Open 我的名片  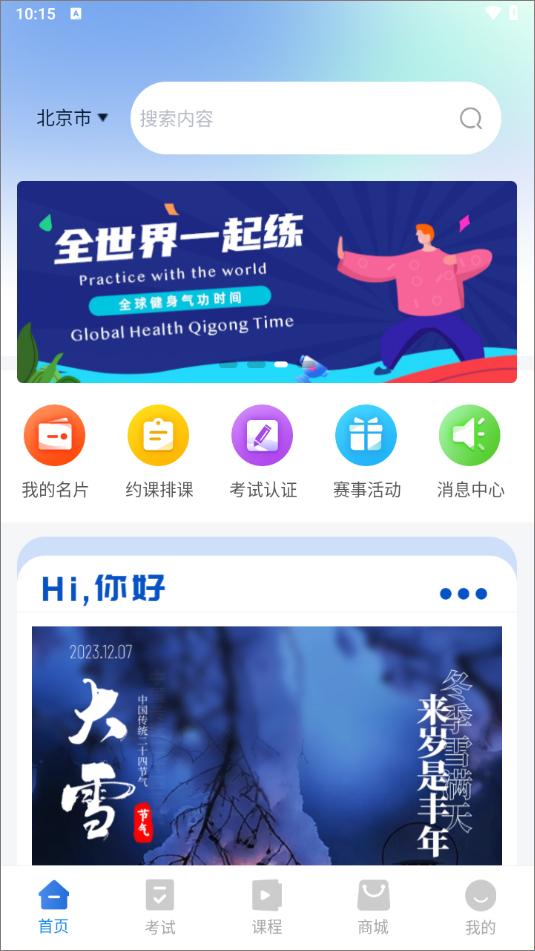click(55, 452)
